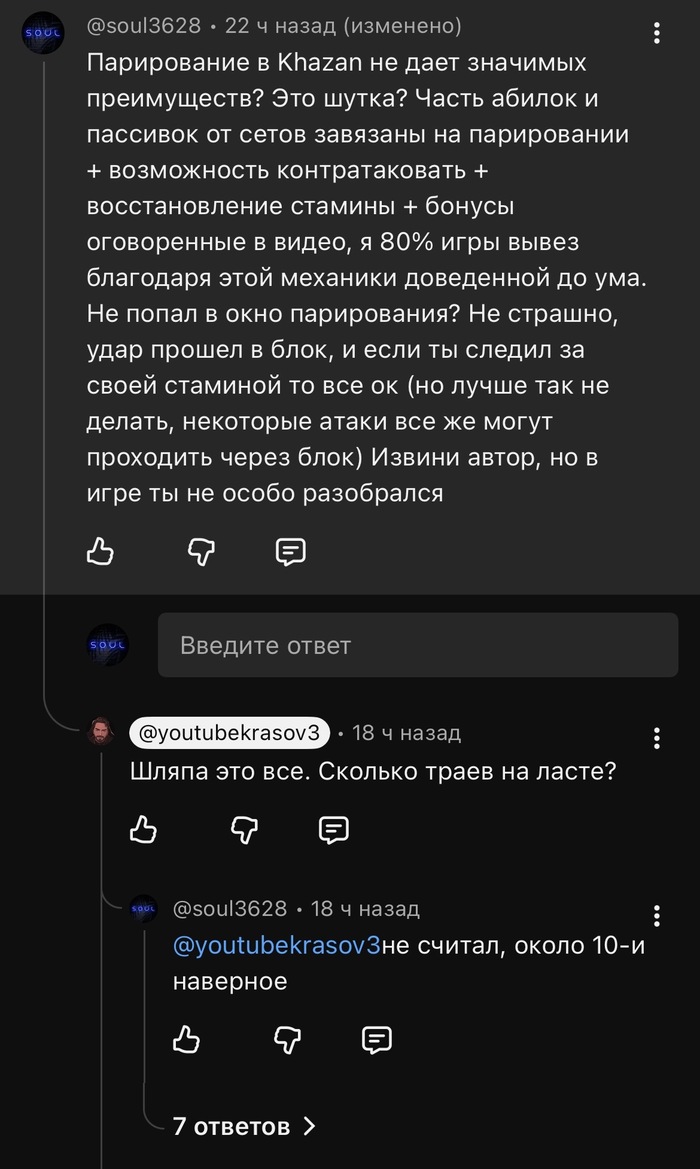Screen dimensions: 700x1169
Task: Dislike the 'не считал, около 10-и' reply
Action: click(x=288, y=1040)
